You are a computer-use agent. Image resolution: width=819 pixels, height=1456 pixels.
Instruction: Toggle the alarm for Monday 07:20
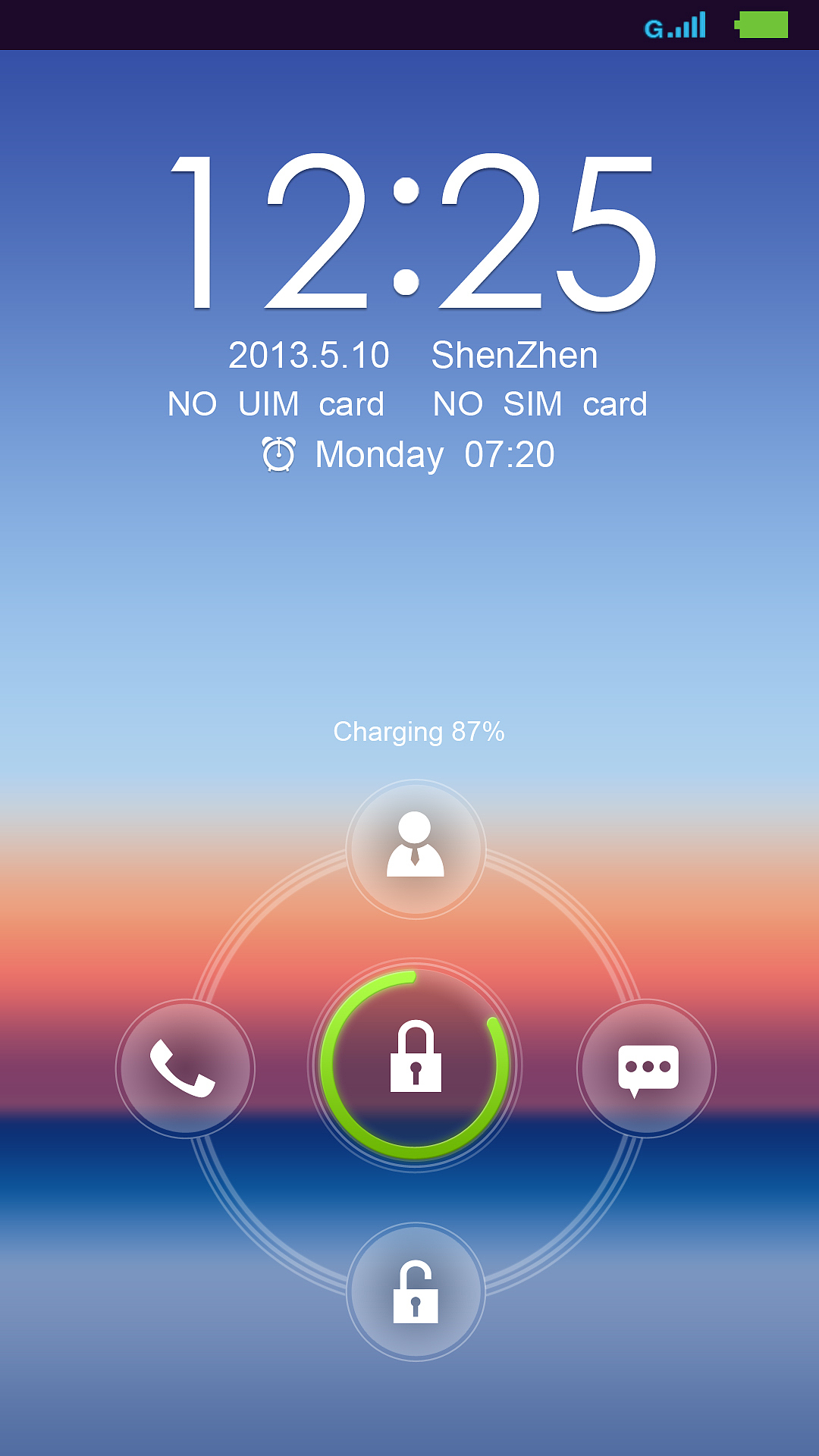[435, 453]
